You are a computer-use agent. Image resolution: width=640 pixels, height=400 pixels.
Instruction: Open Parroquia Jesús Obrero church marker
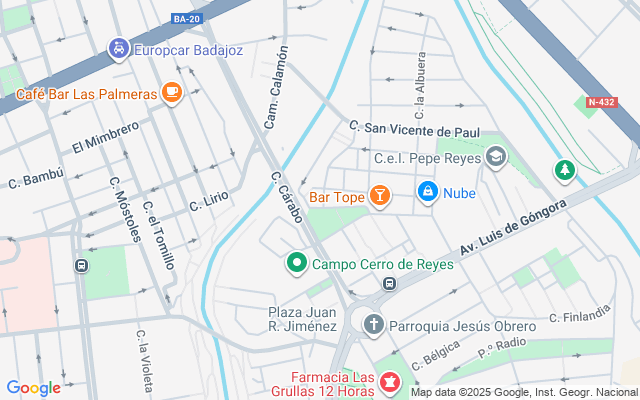pyautogui.click(x=373, y=324)
